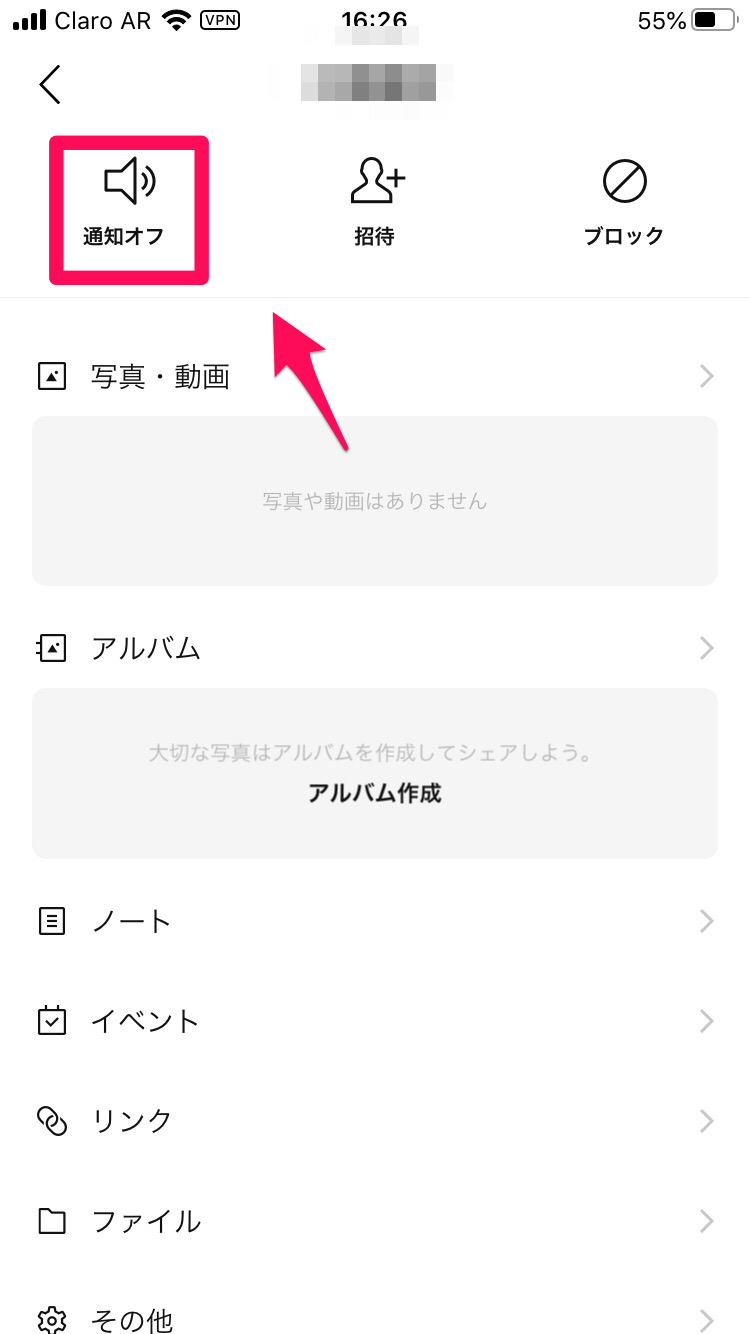Go back using the back arrow
Image resolution: width=750 pixels, height=1334 pixels.
(x=50, y=84)
